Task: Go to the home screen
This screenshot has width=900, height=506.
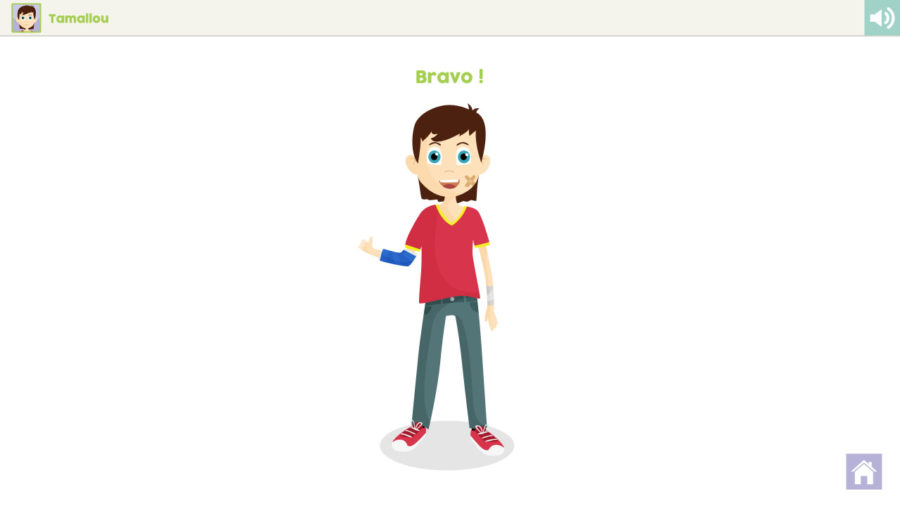Action: click(x=863, y=472)
